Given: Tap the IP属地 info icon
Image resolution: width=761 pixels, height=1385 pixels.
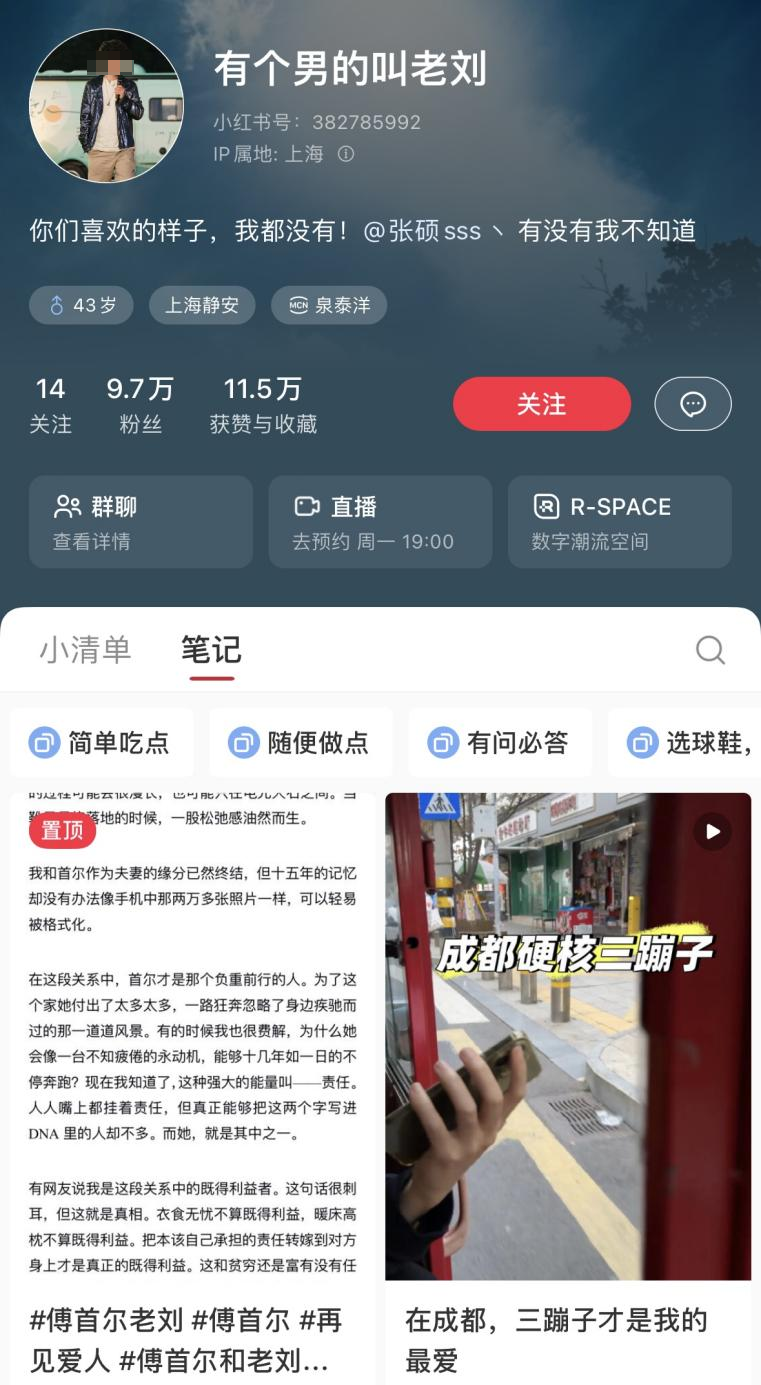Looking at the screenshot, I should pos(346,154).
